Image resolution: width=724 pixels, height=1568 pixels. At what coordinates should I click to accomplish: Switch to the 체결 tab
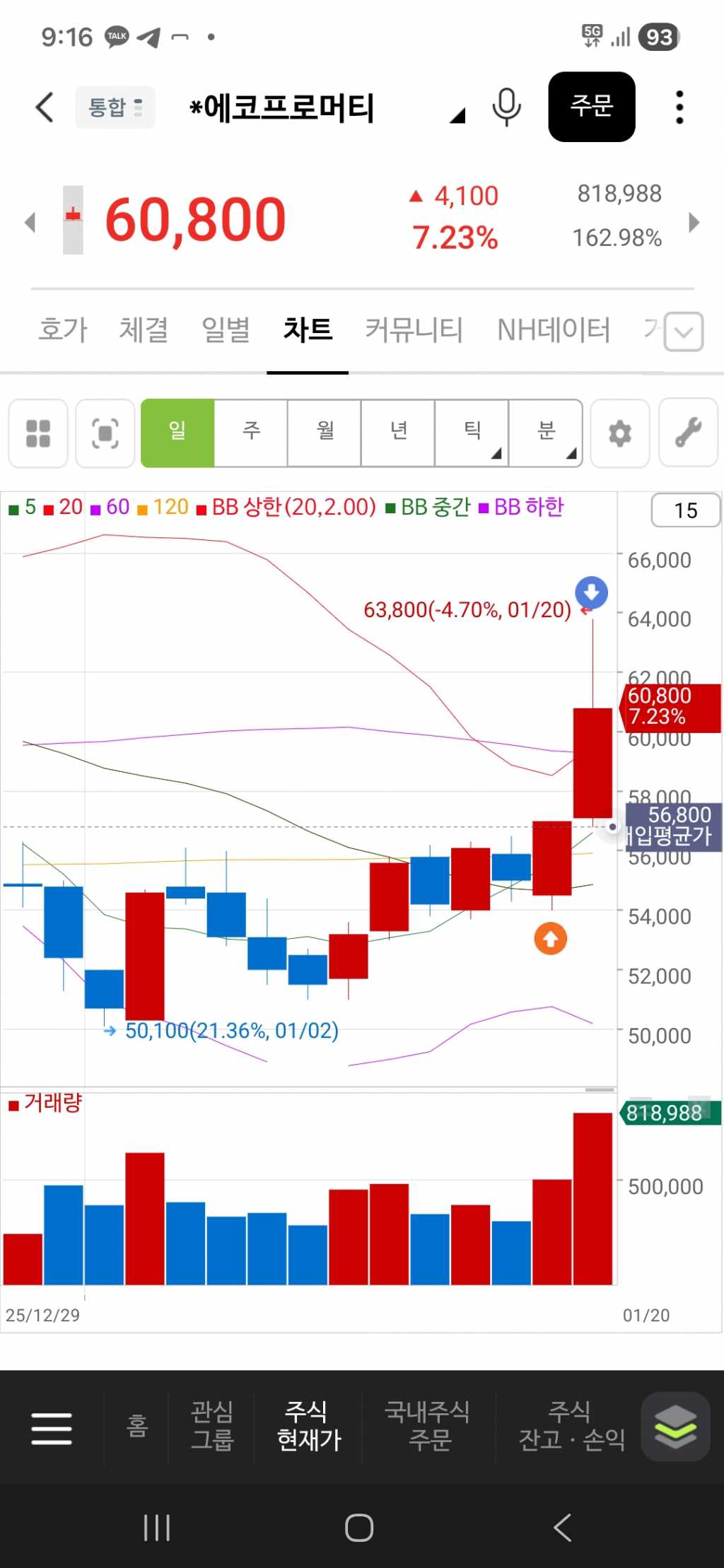coord(144,329)
